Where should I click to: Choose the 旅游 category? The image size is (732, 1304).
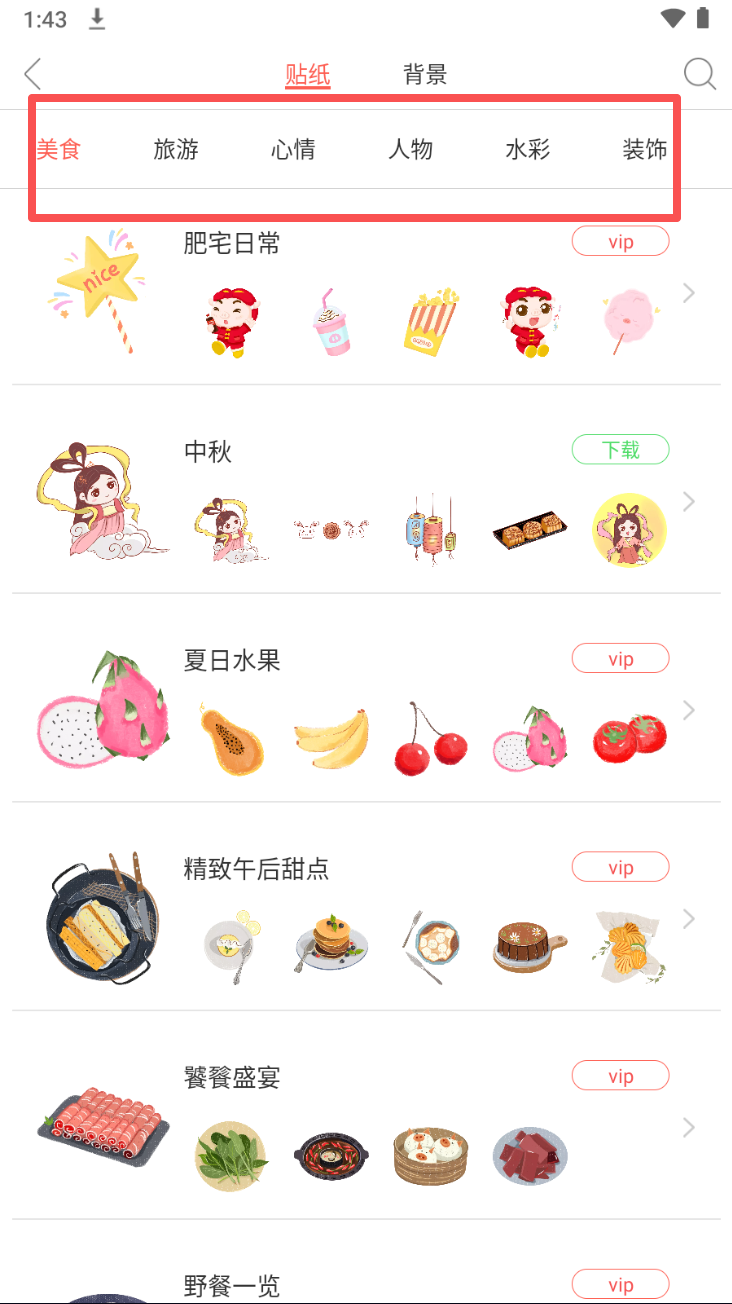pos(176,150)
